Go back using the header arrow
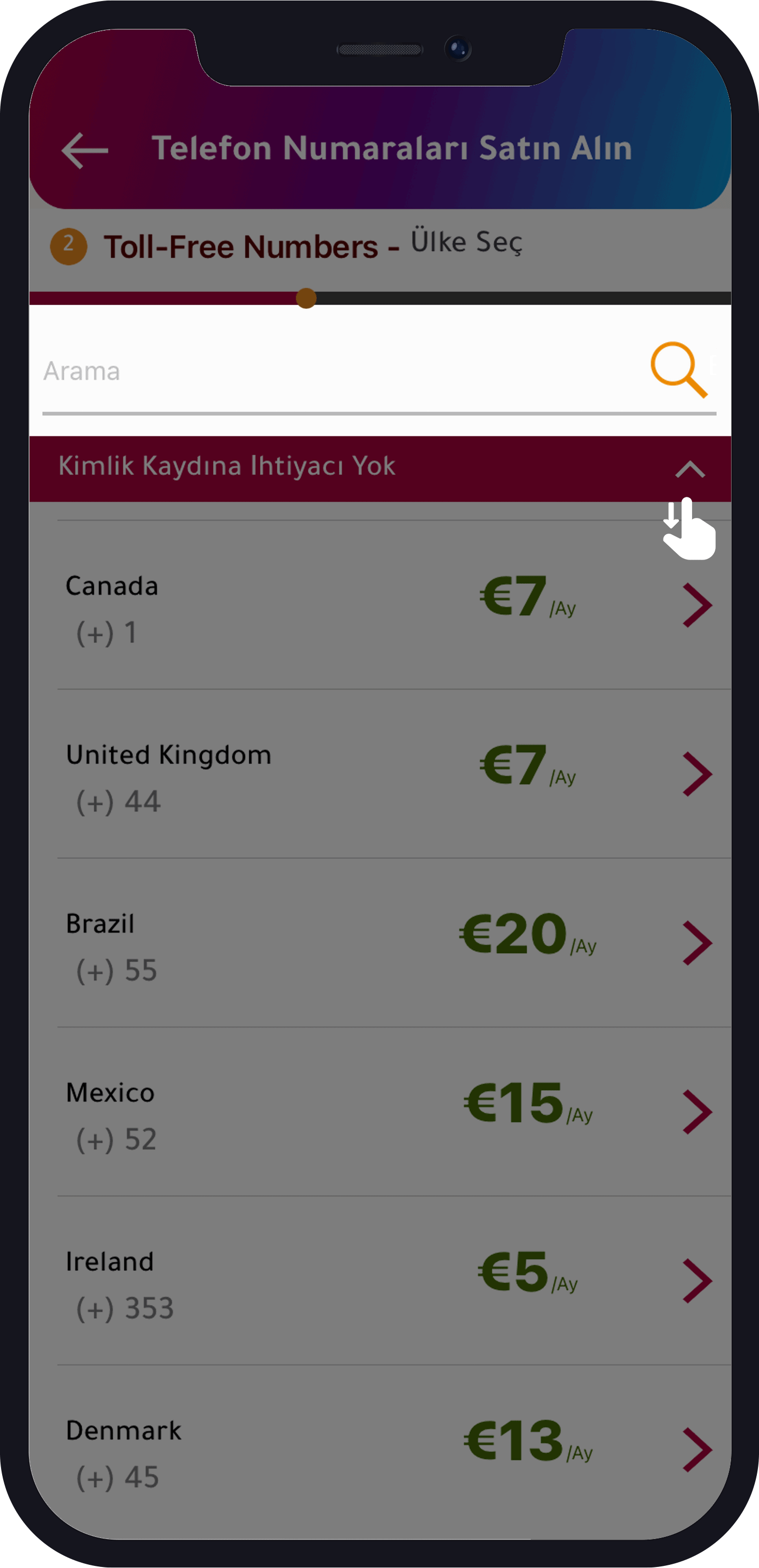 (x=85, y=150)
